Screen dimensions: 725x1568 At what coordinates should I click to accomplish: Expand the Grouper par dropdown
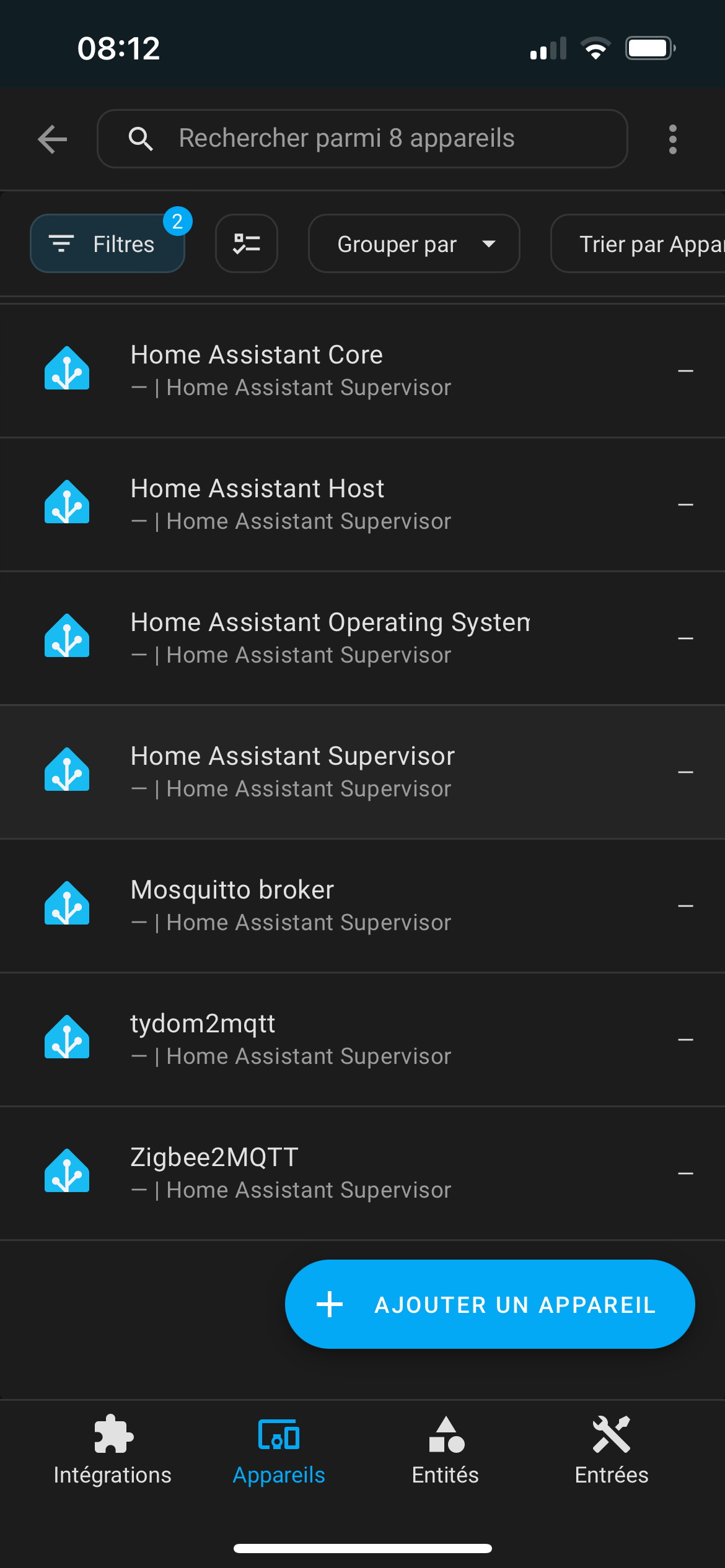(x=414, y=243)
